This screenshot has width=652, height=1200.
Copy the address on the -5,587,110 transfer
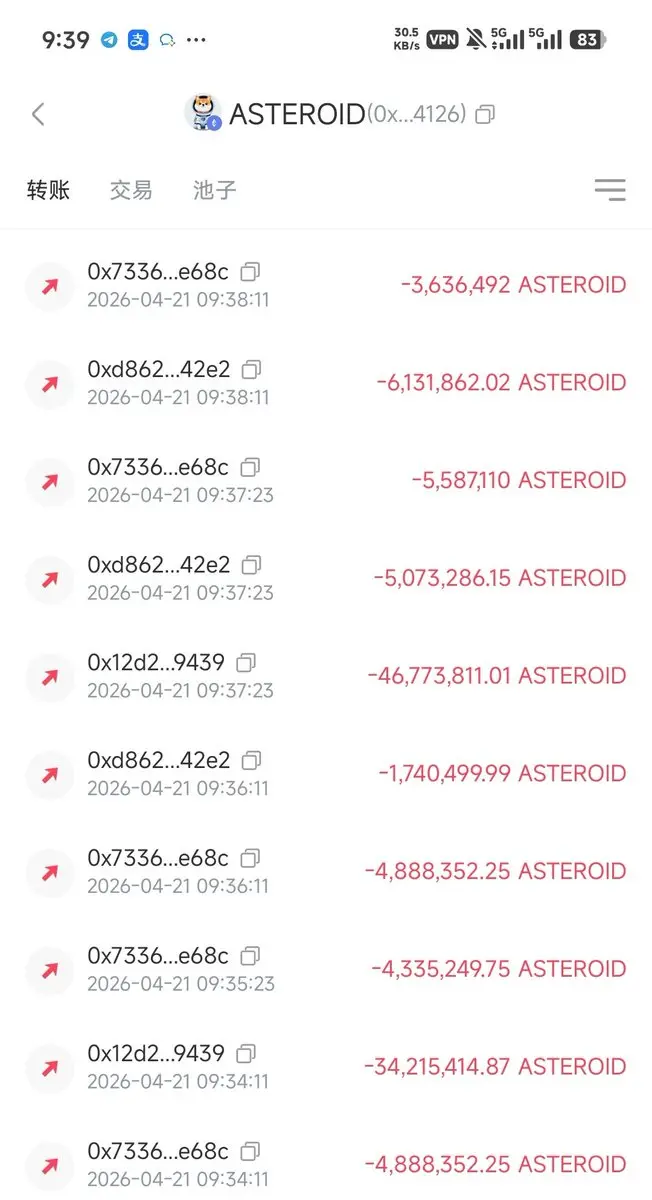click(251, 467)
